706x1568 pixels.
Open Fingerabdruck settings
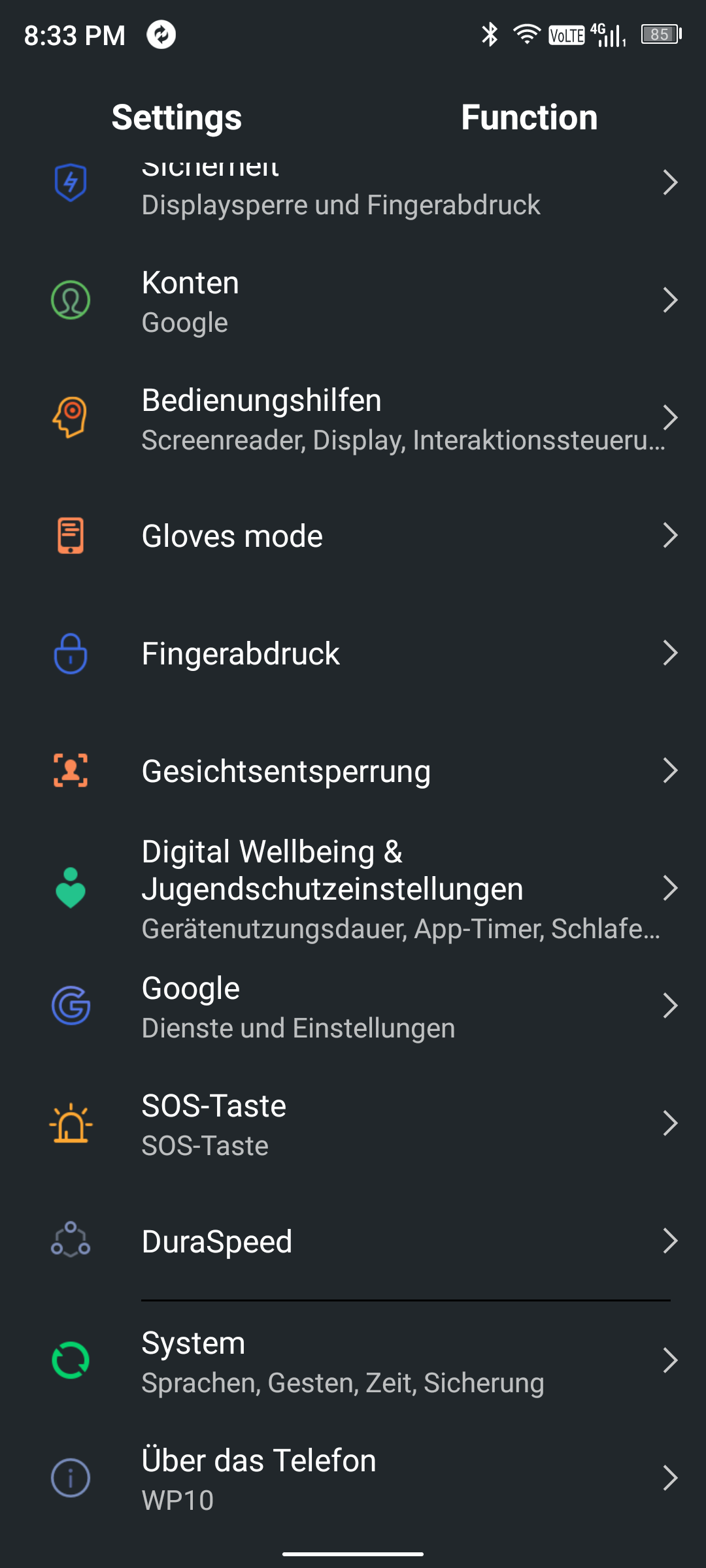[353, 653]
